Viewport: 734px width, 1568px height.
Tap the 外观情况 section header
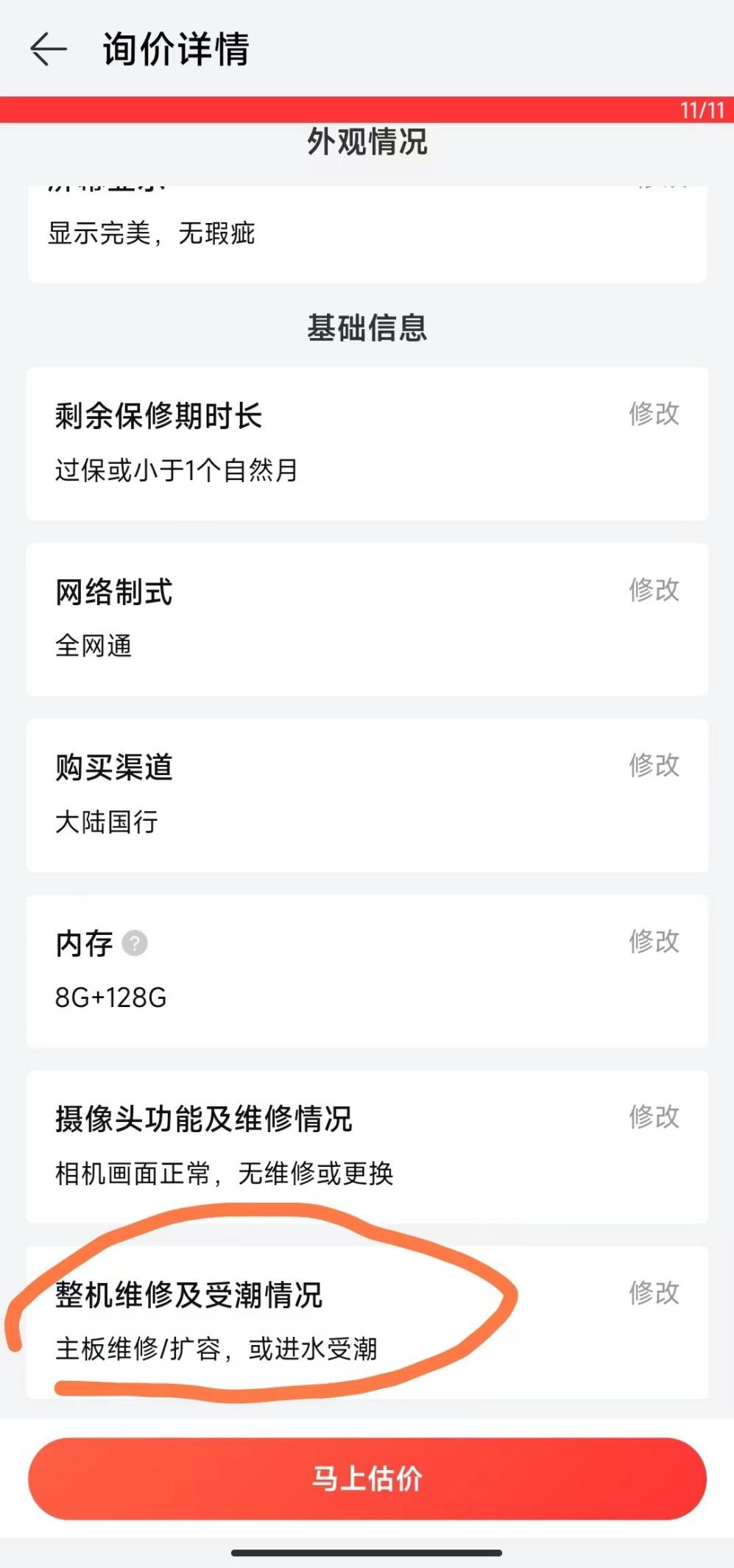(x=367, y=142)
